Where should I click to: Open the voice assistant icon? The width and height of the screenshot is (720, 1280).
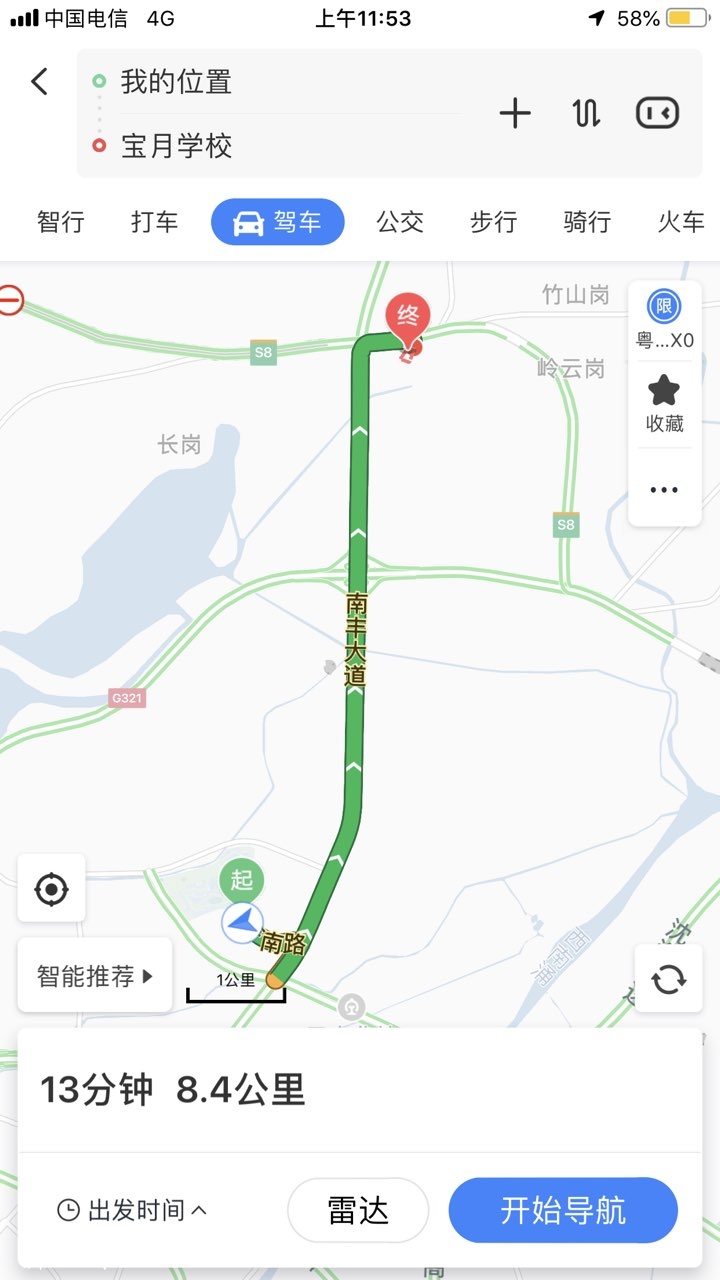tap(657, 113)
